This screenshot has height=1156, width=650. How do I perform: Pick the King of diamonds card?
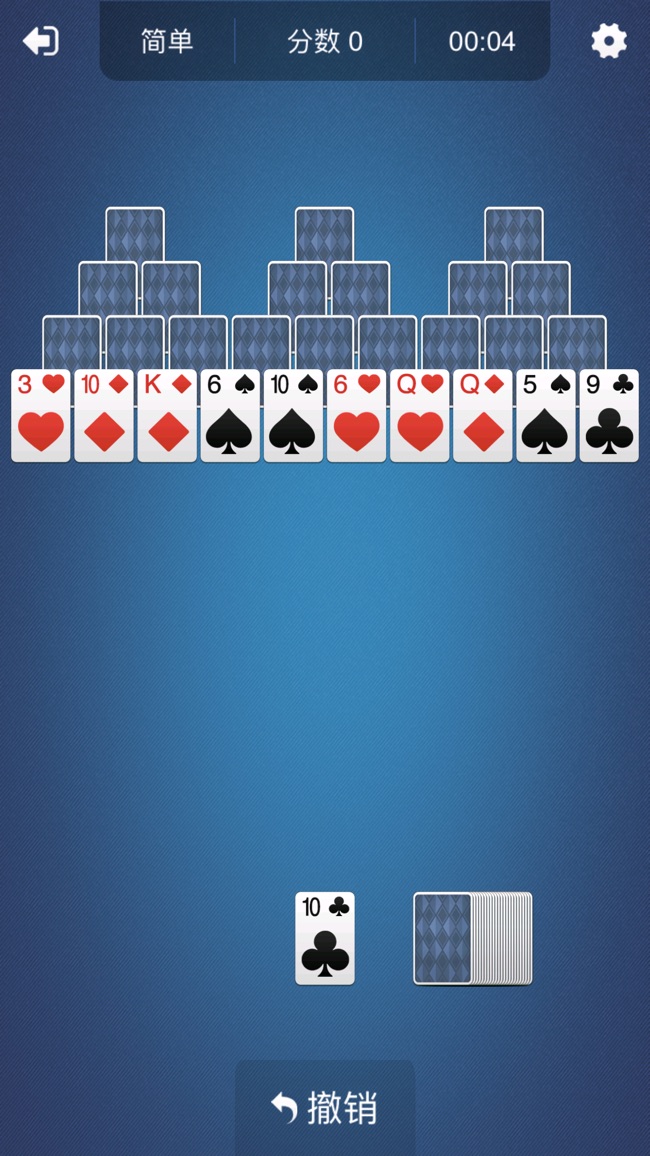pyautogui.click(x=167, y=416)
